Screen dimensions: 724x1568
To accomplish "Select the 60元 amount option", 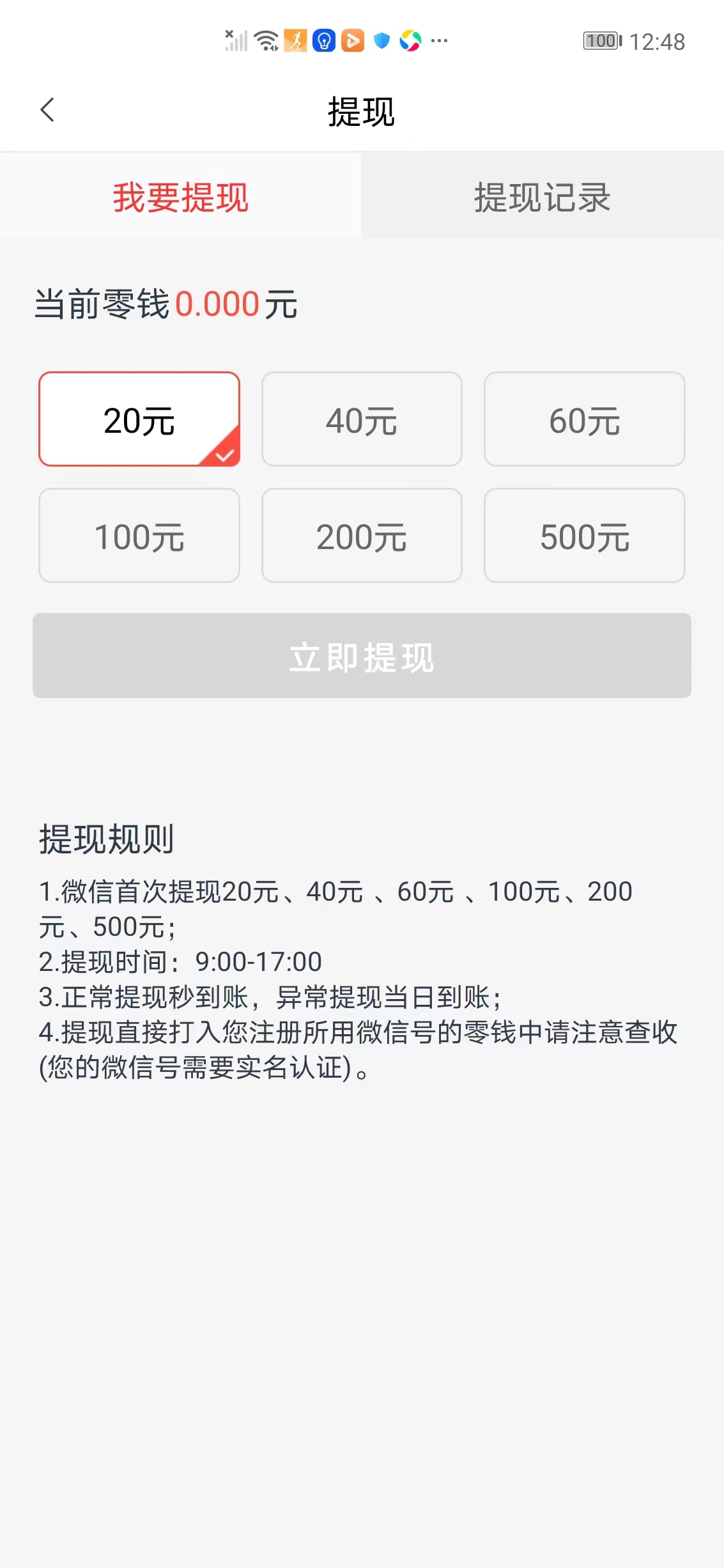I will click(x=585, y=419).
